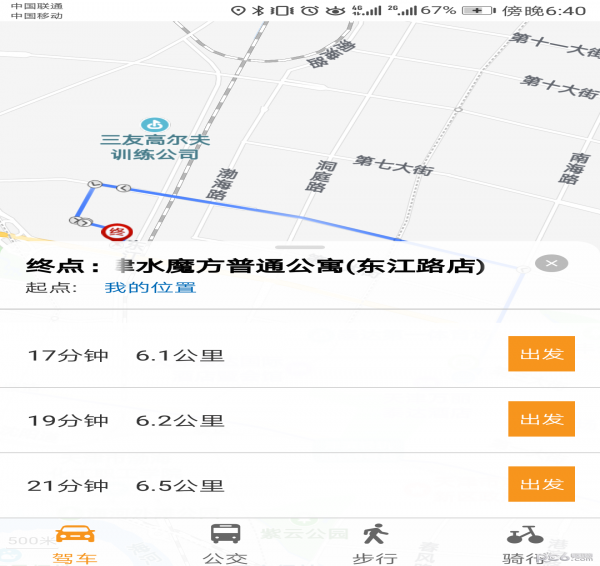Start the 21分钟 6.5公里 route

click(x=541, y=485)
